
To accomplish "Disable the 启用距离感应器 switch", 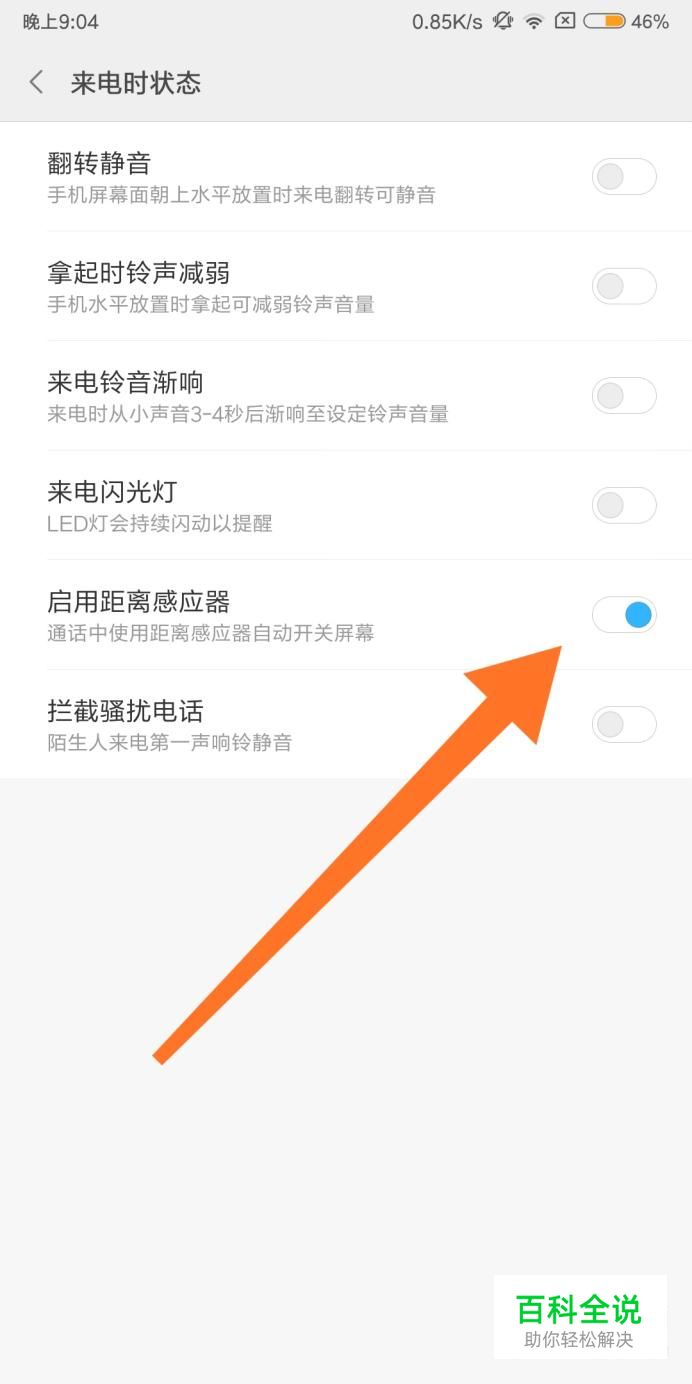I will [624, 615].
